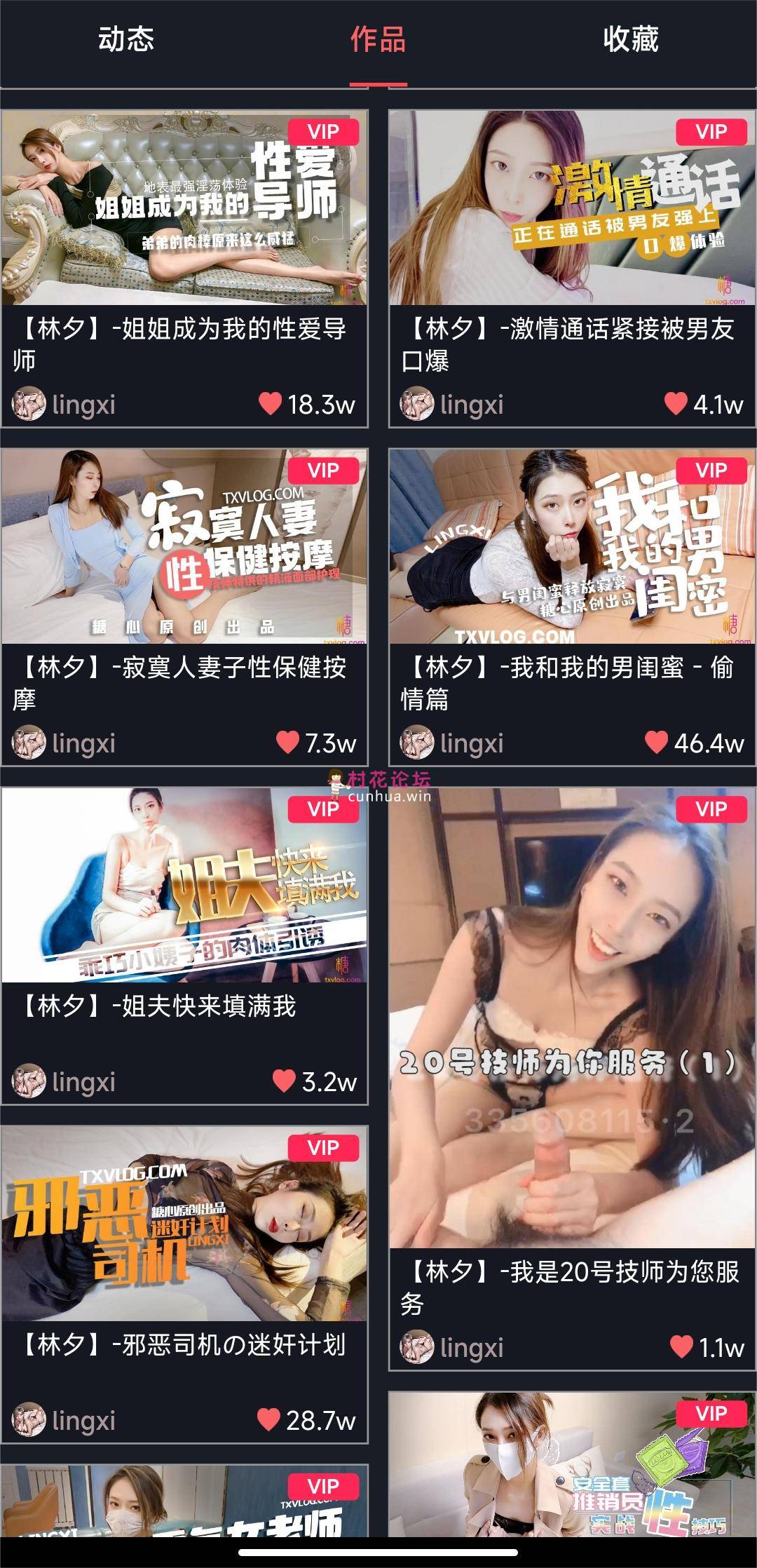This screenshot has width=757, height=1568.
Task: Open the video card with 3.2w likes
Action: pos(184,885)
